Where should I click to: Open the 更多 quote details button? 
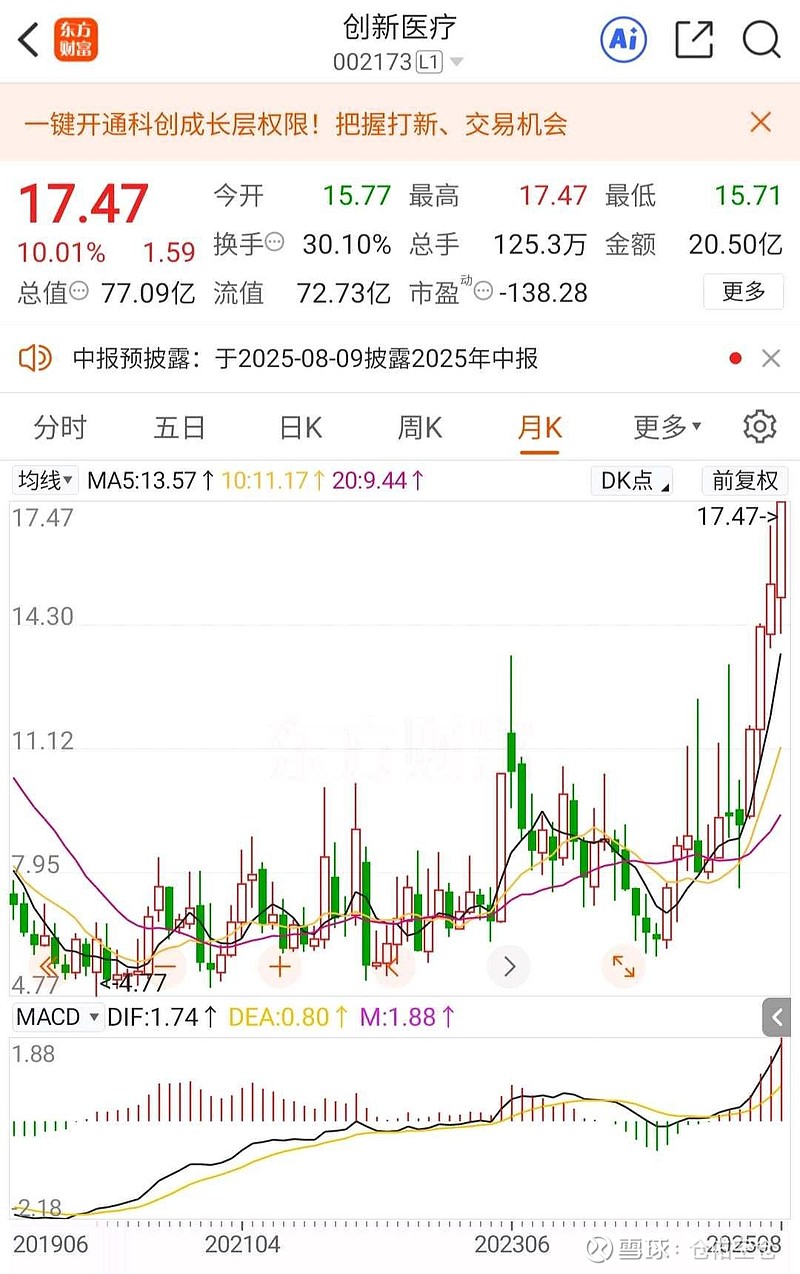743,292
